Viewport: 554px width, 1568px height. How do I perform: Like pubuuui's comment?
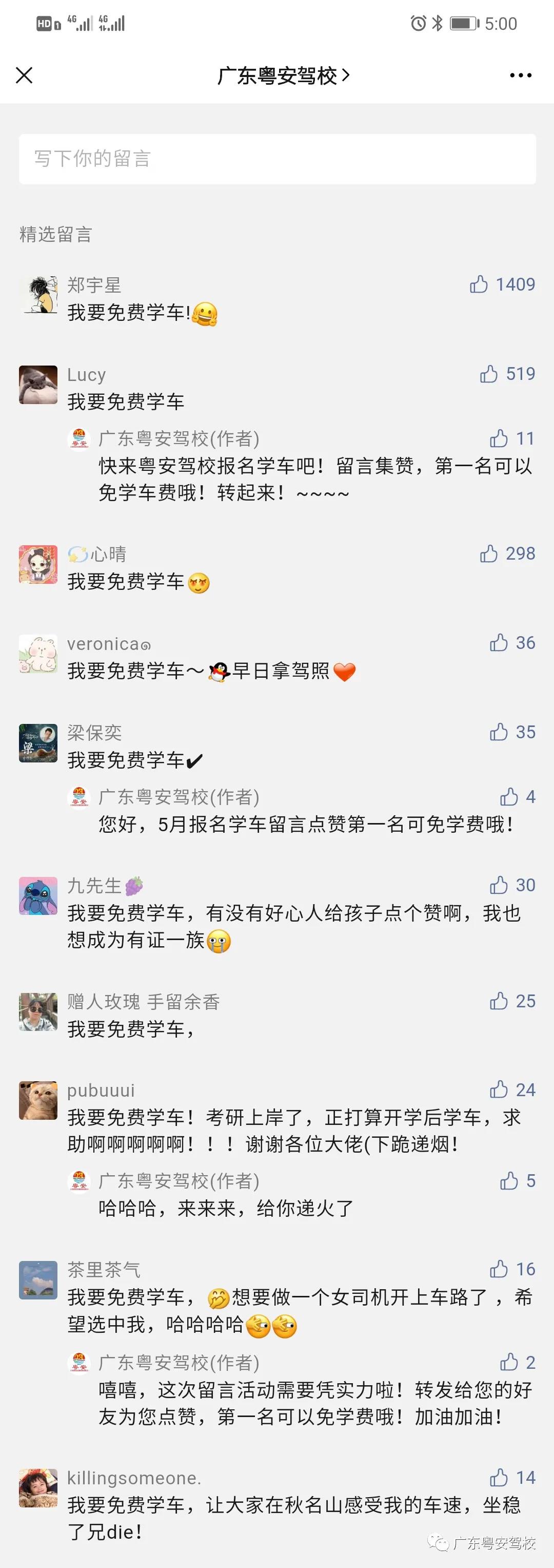(x=499, y=1089)
